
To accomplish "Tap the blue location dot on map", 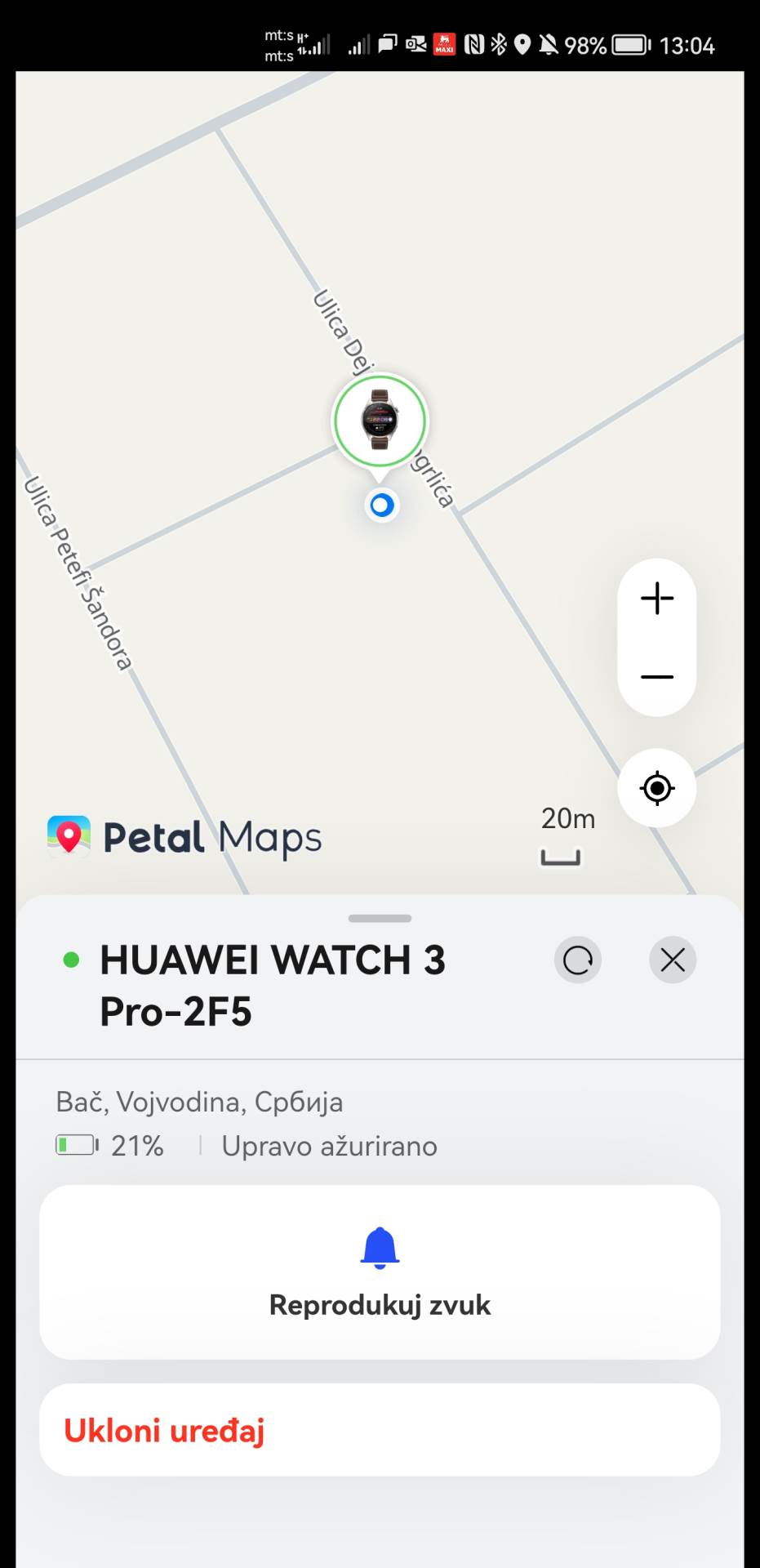I will [380, 505].
